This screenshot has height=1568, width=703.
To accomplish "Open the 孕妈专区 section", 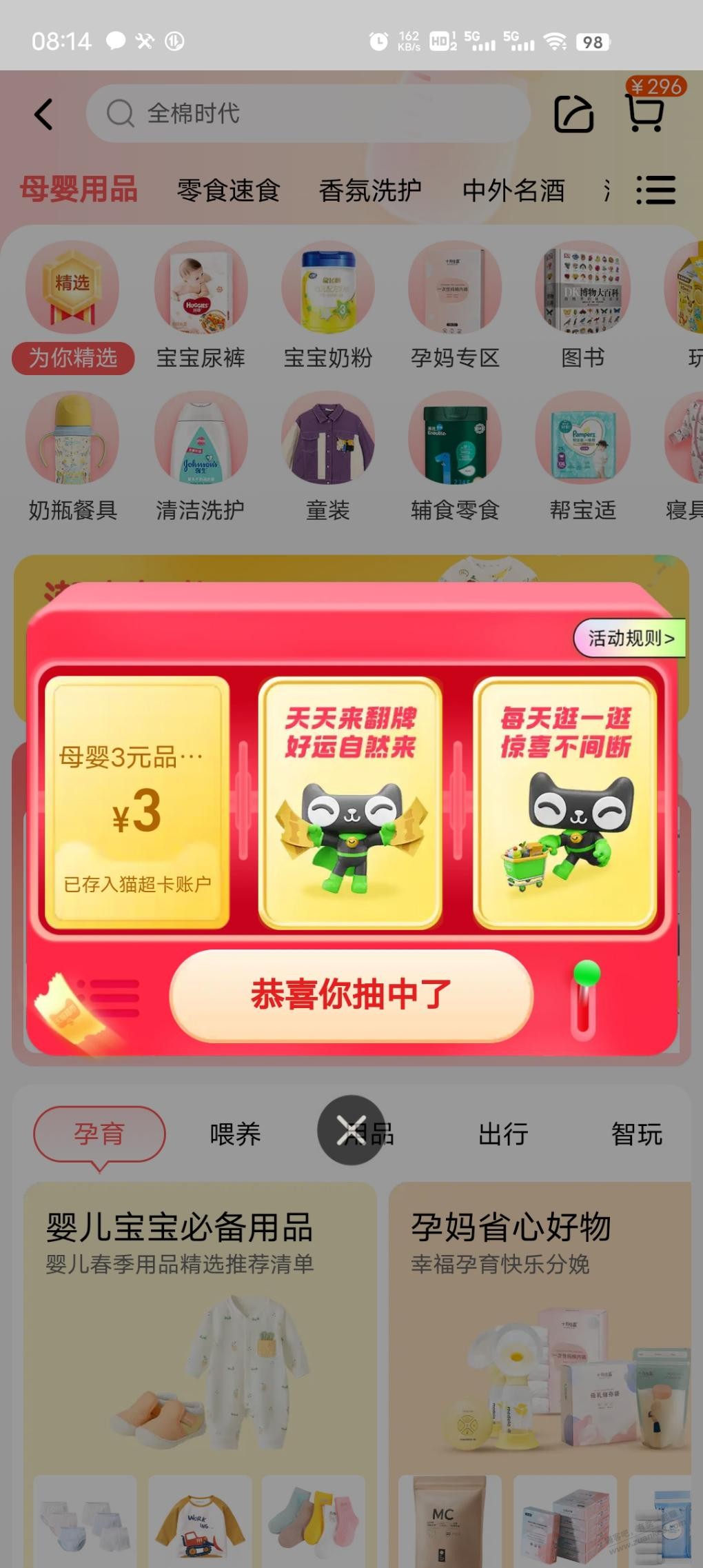I will pos(455,307).
